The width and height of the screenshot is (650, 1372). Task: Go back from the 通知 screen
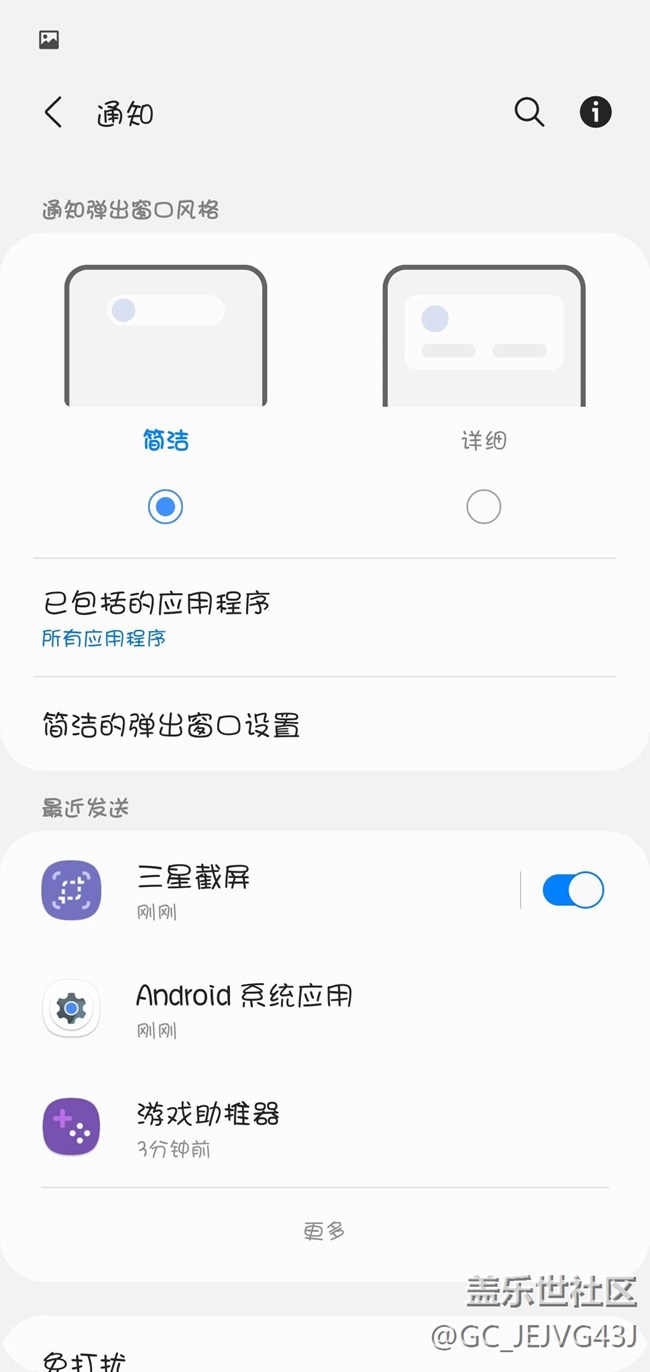(x=54, y=112)
